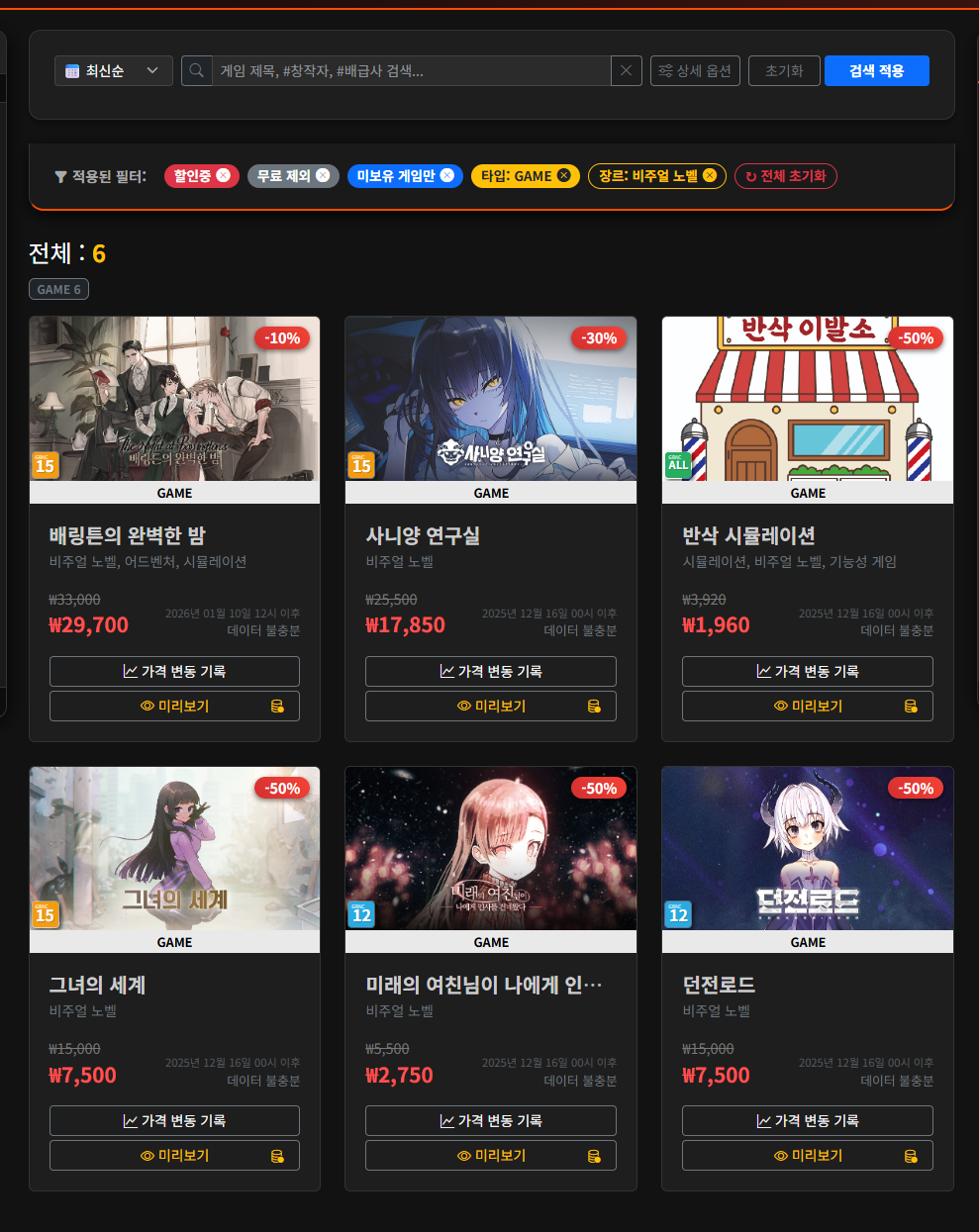View price history for 미래의 여친님이
The height and width of the screenshot is (1232, 979).
click(x=490, y=1120)
